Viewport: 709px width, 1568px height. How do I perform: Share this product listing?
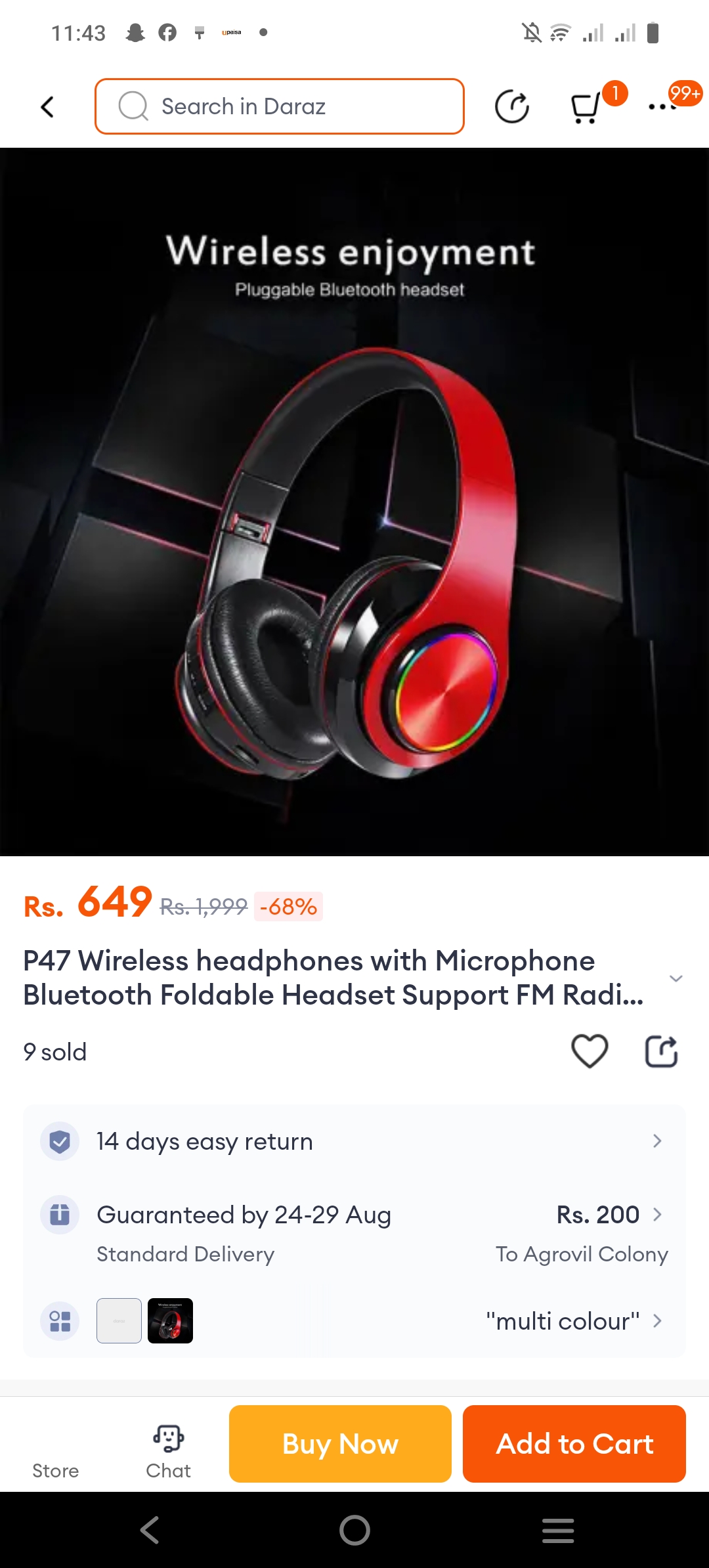click(660, 1051)
